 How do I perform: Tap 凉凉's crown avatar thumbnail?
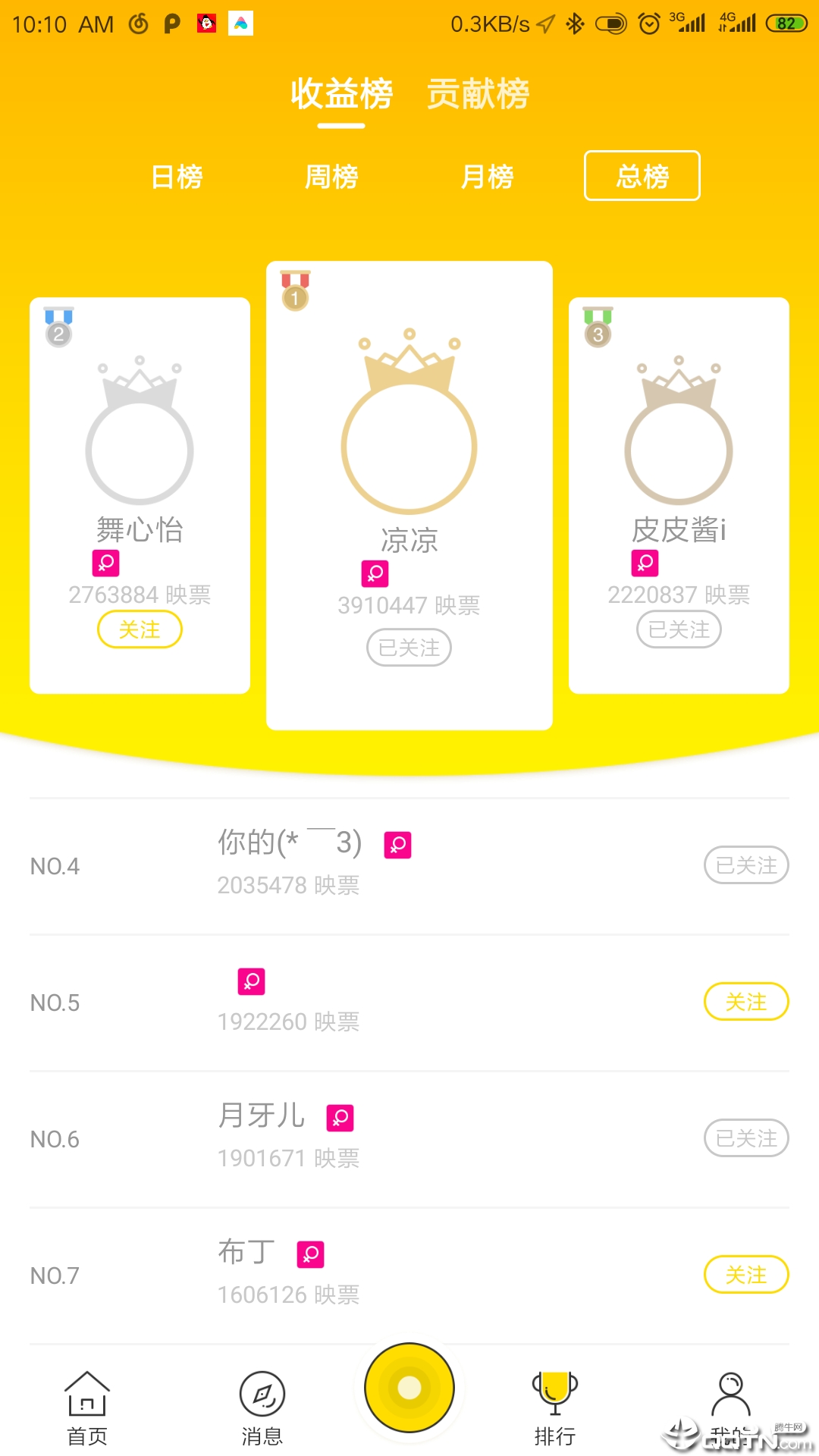tap(409, 432)
